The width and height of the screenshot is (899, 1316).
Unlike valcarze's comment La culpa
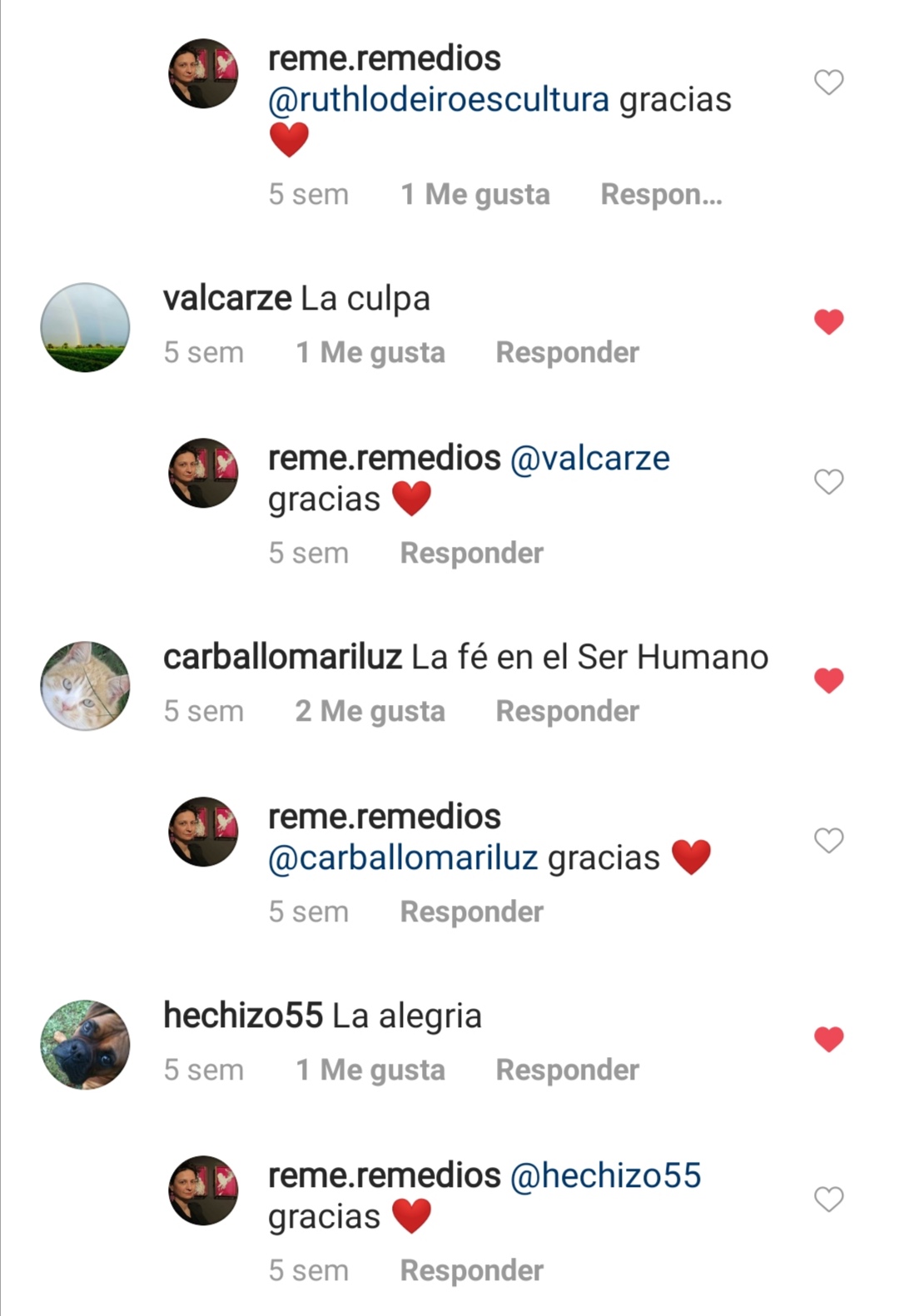point(828,321)
